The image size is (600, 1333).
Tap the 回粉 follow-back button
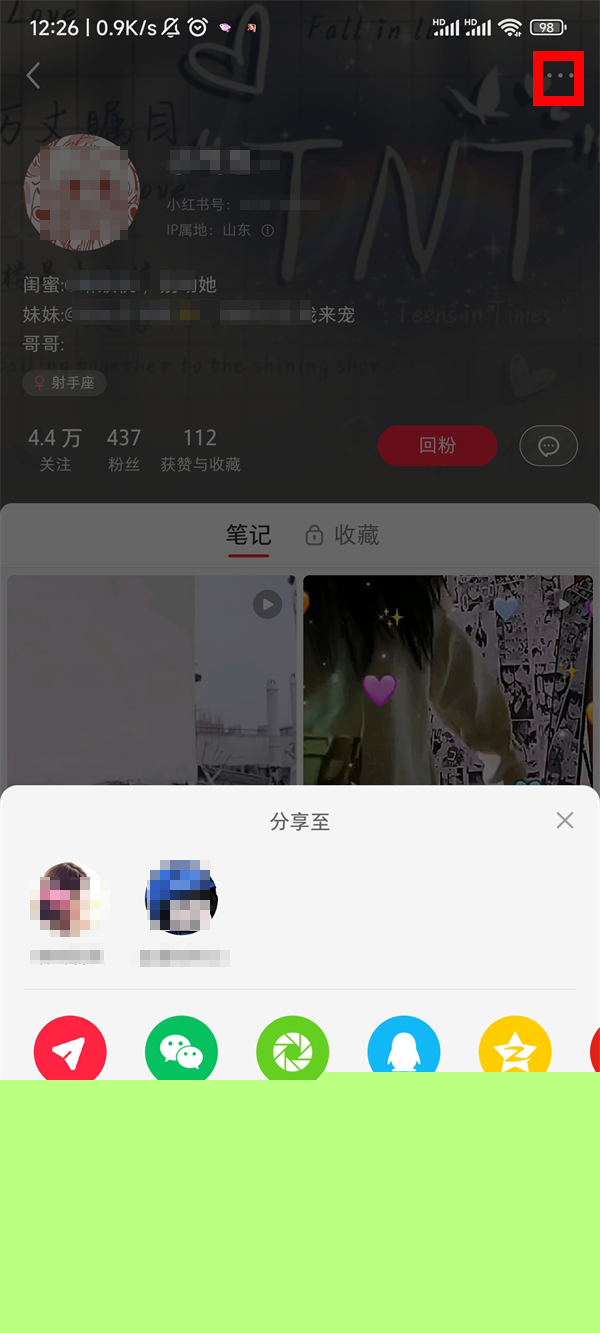(x=437, y=446)
